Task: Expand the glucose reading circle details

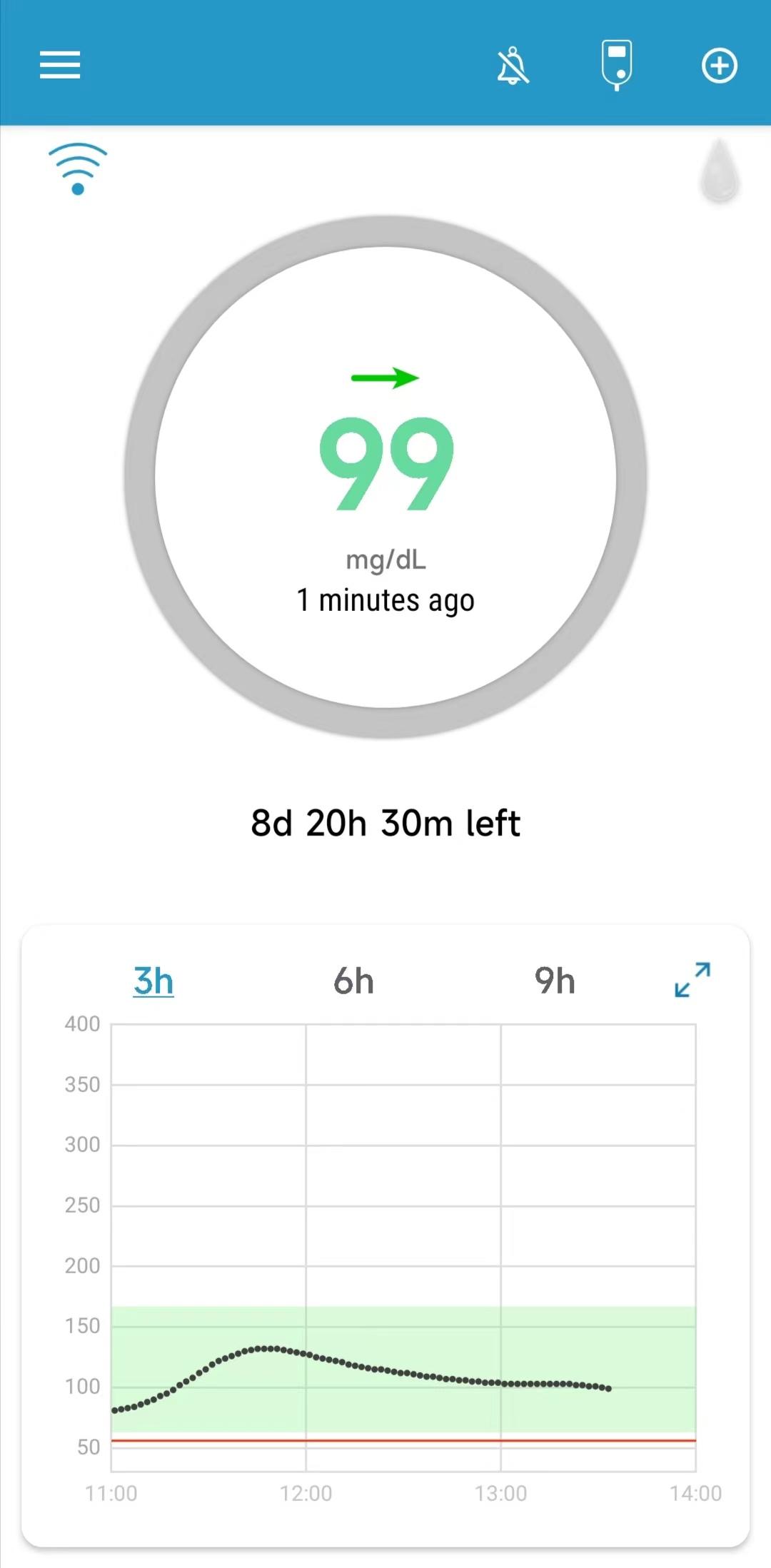Action: [385, 471]
